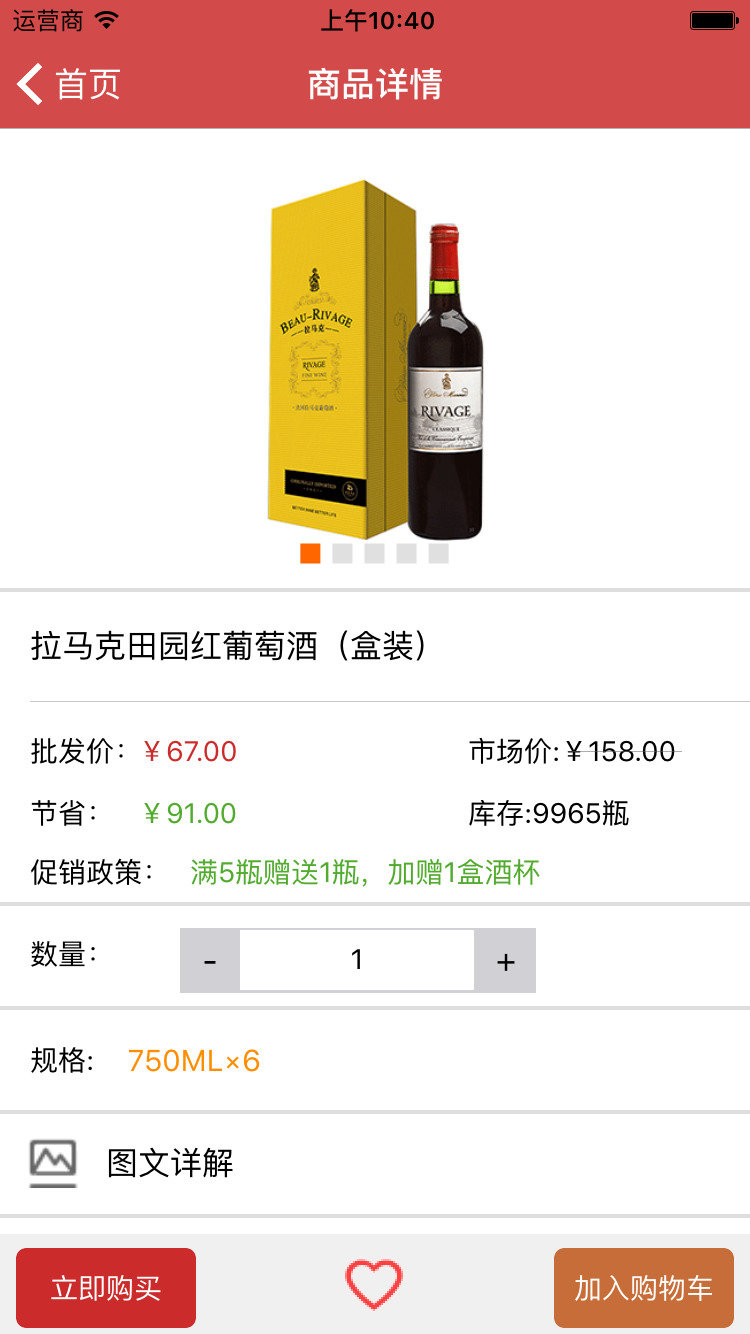Jump to the second image indicator
This screenshot has width=750, height=1334.
pos(342,553)
